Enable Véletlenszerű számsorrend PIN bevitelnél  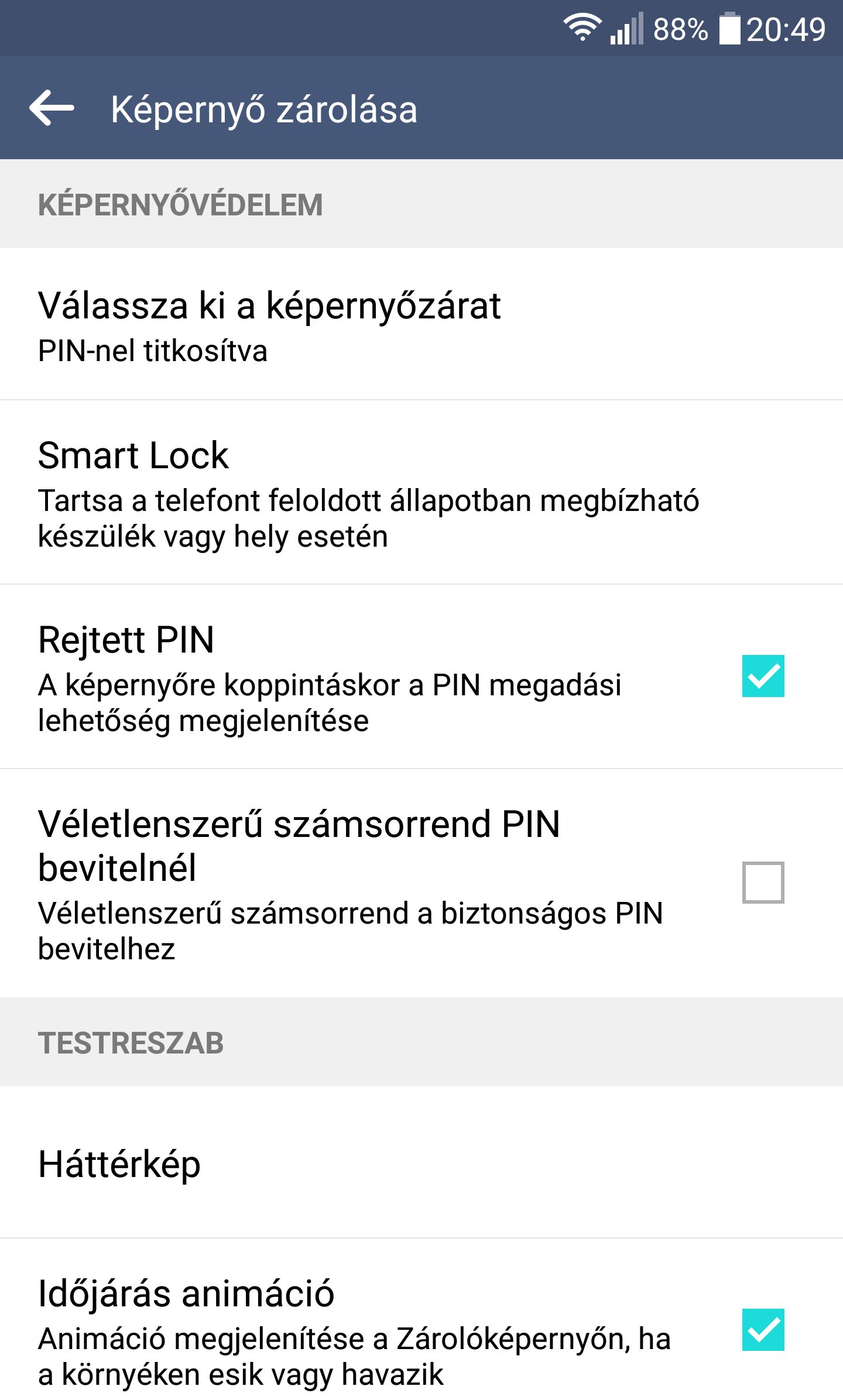762,882
